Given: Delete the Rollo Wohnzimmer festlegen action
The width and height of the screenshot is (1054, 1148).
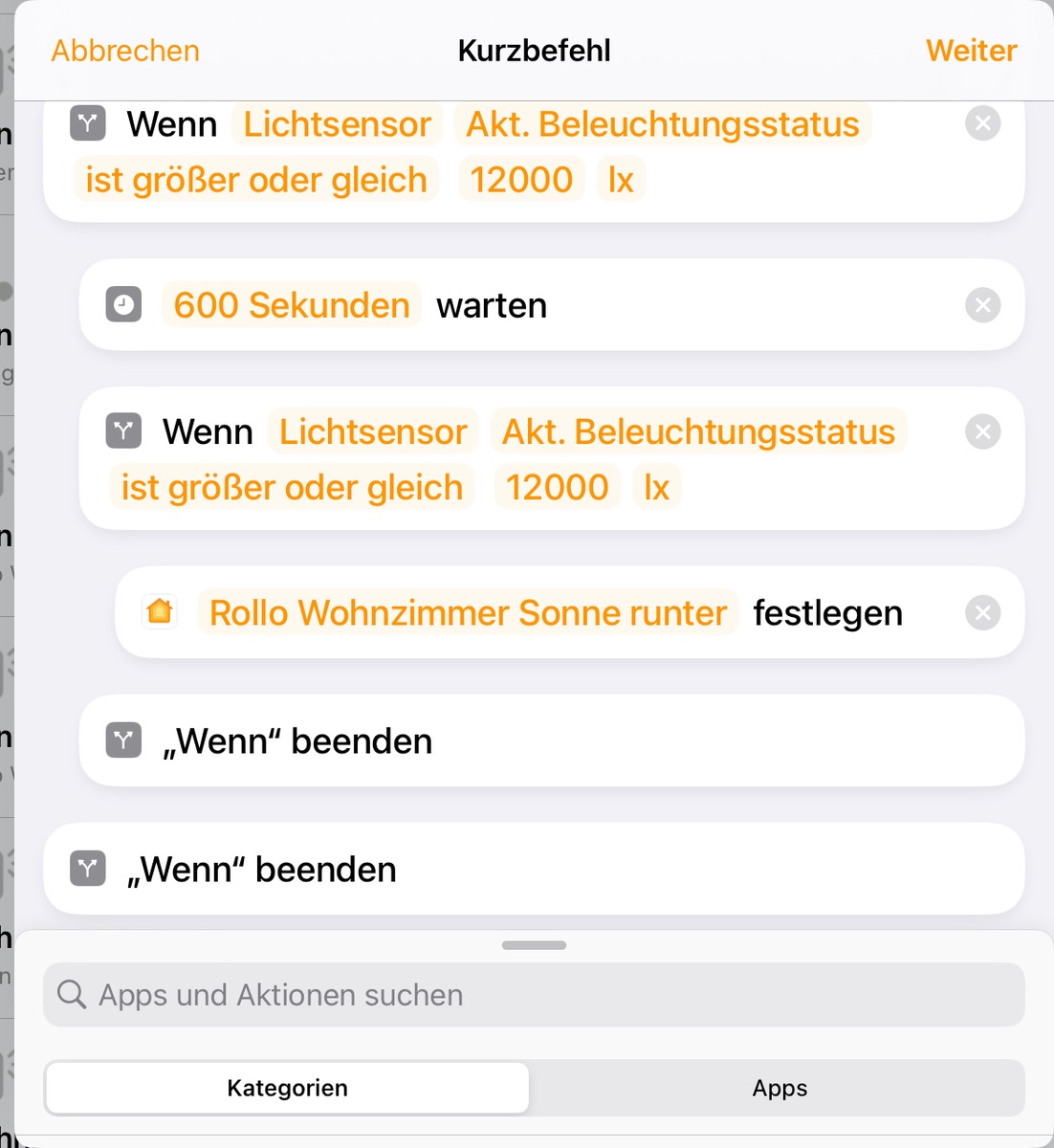Looking at the screenshot, I should pyautogui.click(x=982, y=613).
